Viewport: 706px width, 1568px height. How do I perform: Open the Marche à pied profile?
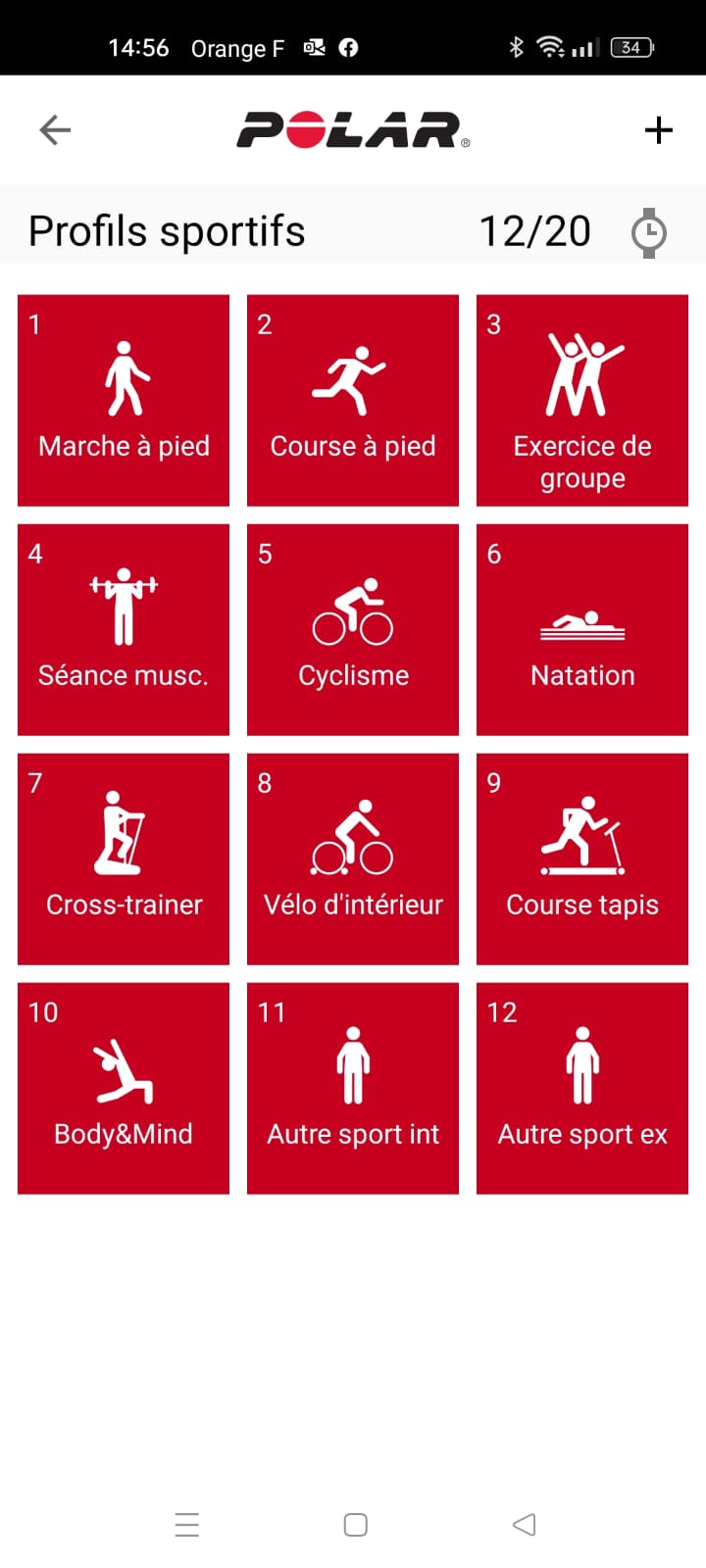pos(124,400)
